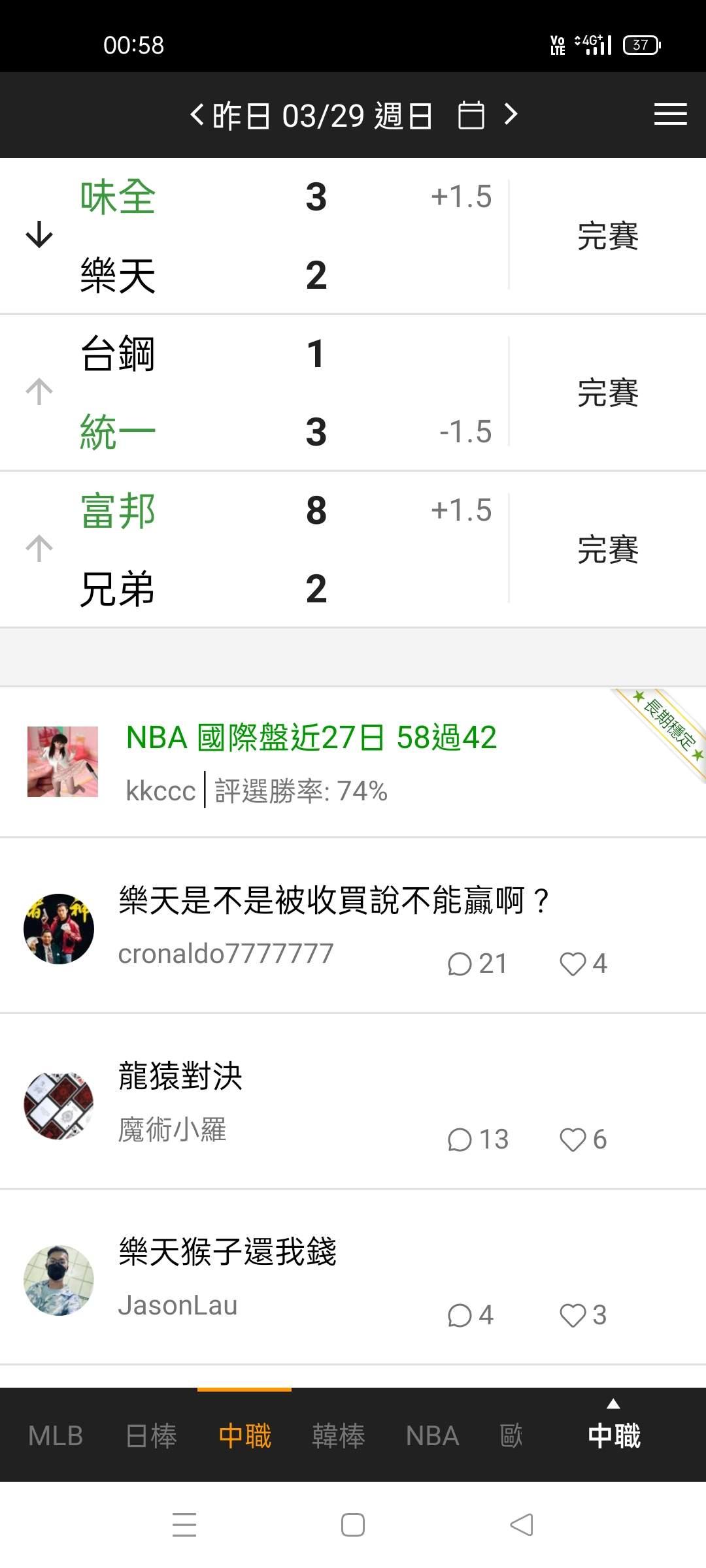Open the 樂天猴子還我錢 post

click(x=227, y=1252)
